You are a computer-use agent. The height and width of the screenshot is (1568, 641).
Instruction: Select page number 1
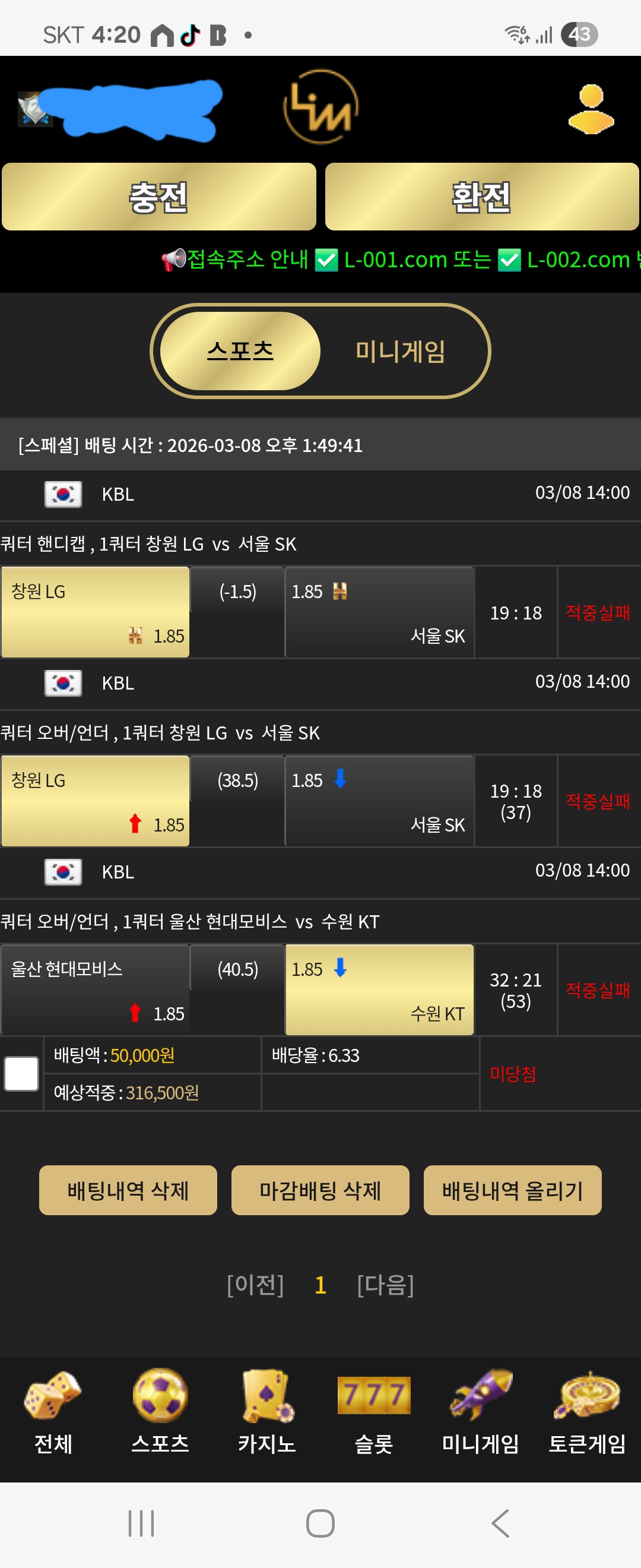pos(320,1285)
